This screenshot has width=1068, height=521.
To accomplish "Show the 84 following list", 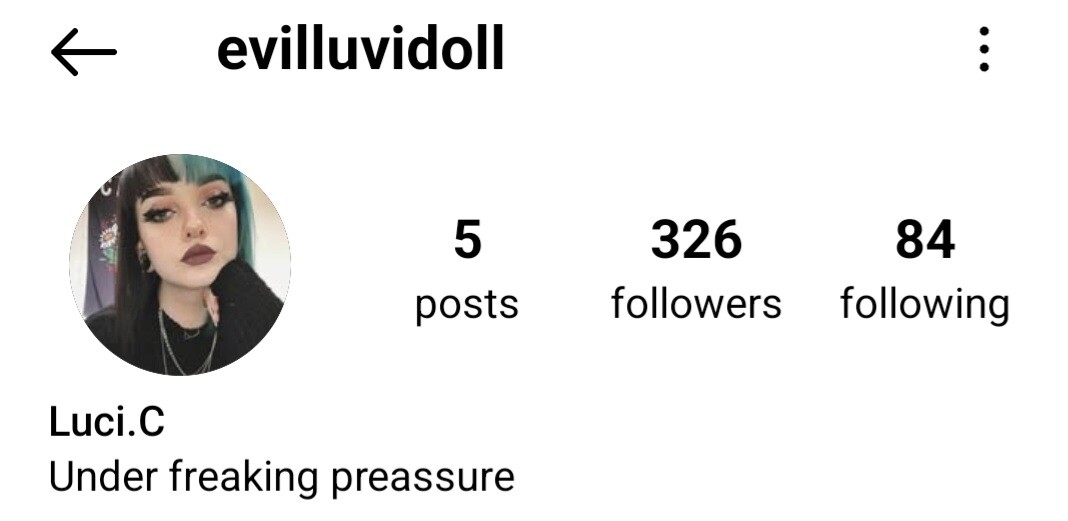I will (924, 270).
